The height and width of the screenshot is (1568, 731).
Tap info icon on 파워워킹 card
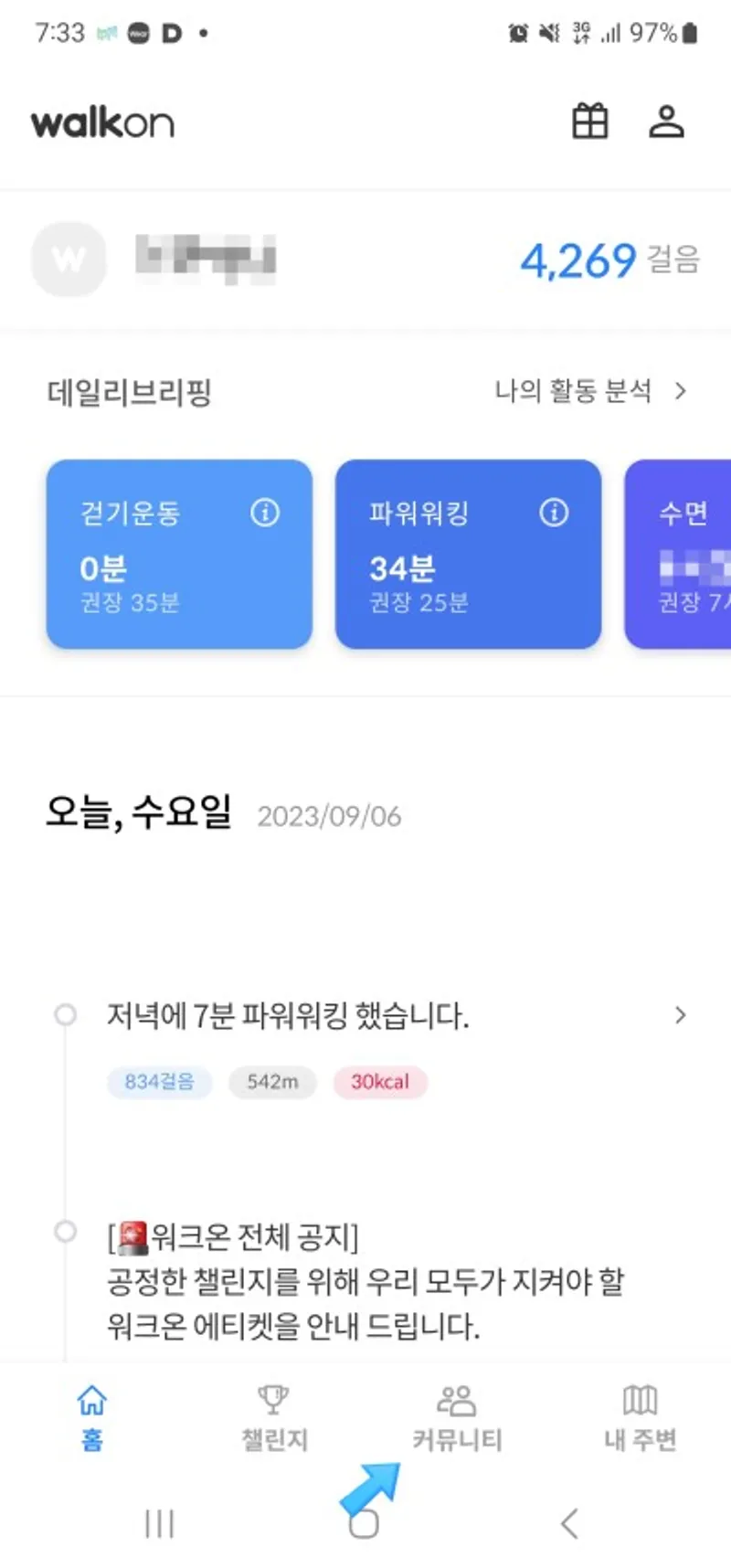click(554, 513)
